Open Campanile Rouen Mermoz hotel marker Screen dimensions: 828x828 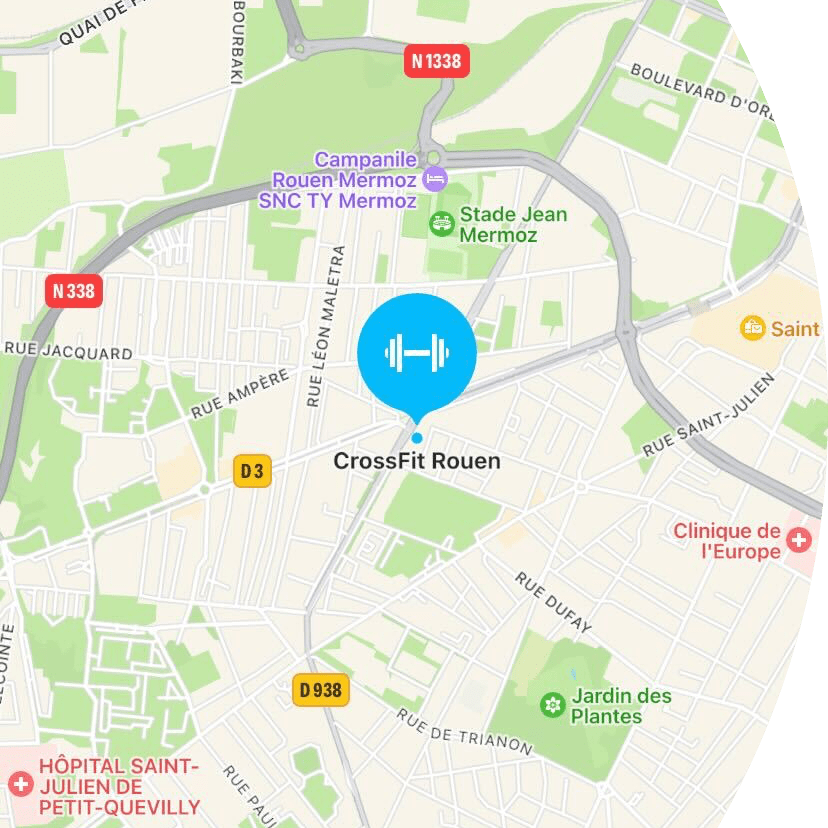coord(435,180)
